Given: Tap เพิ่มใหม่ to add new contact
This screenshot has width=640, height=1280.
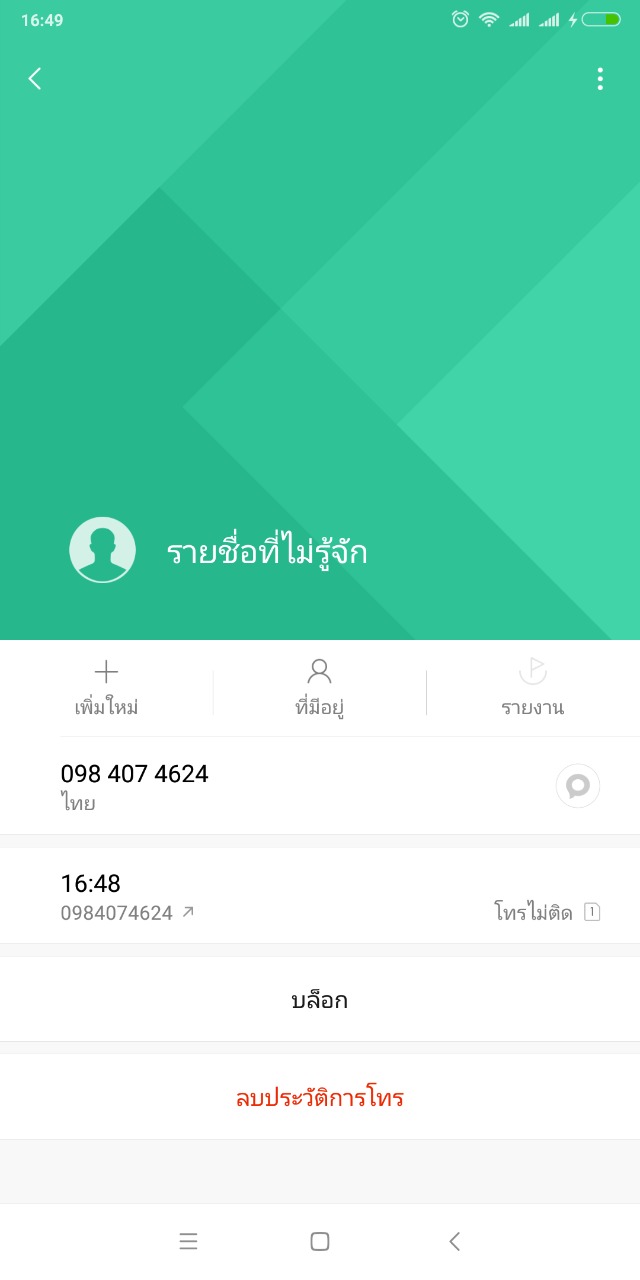Looking at the screenshot, I should [x=106, y=687].
